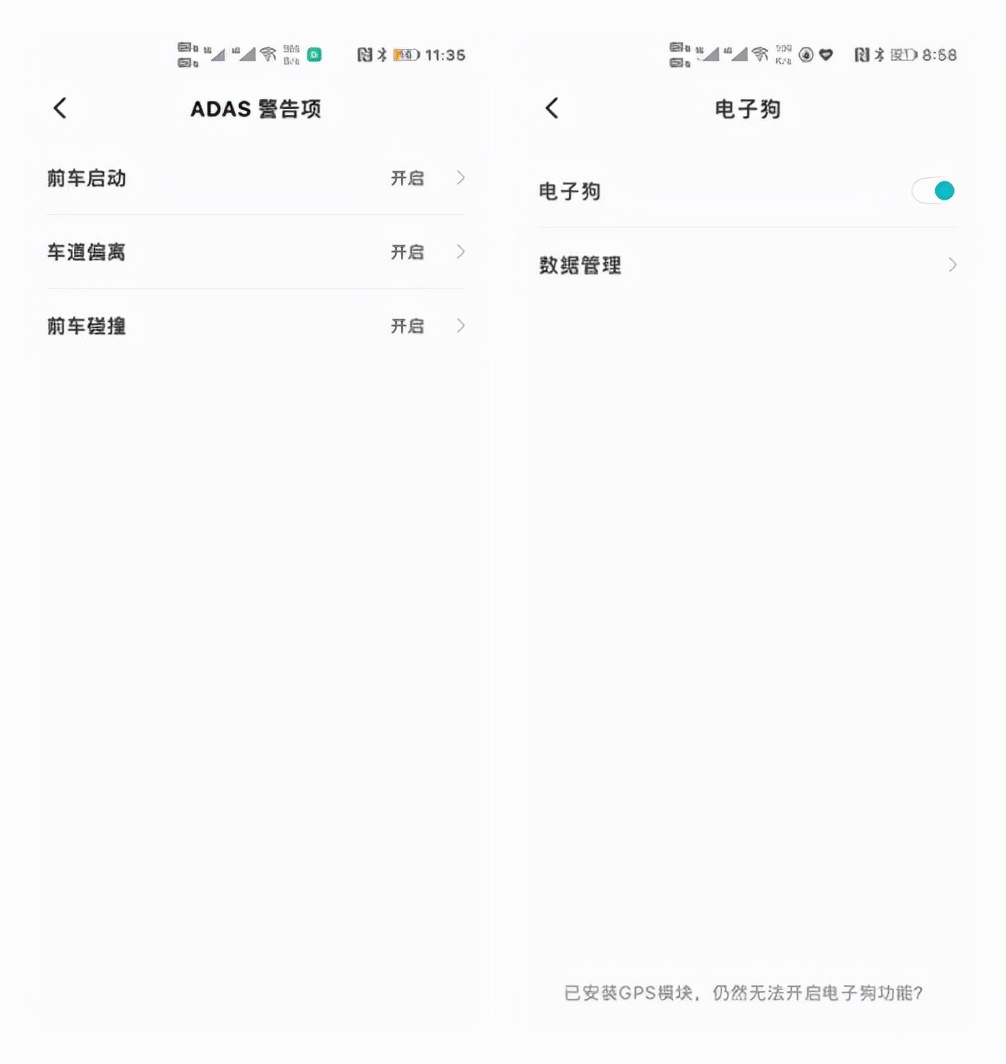Go back from the 电子狗 page
The image size is (1006, 1064).
pos(551,110)
